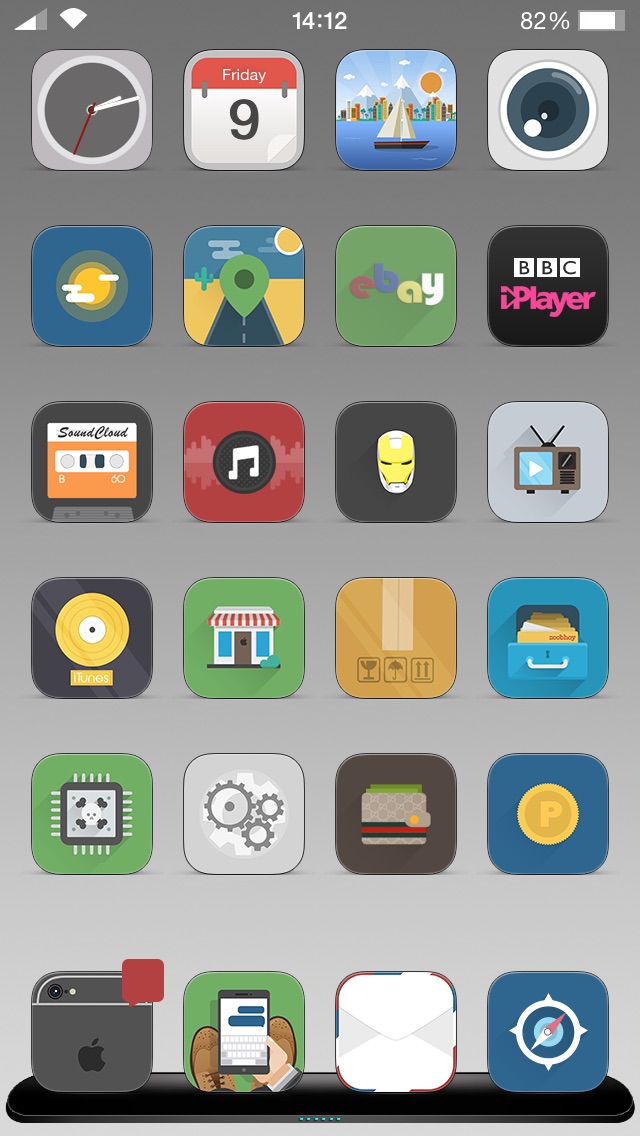Open the Clock app

[x=92, y=110]
